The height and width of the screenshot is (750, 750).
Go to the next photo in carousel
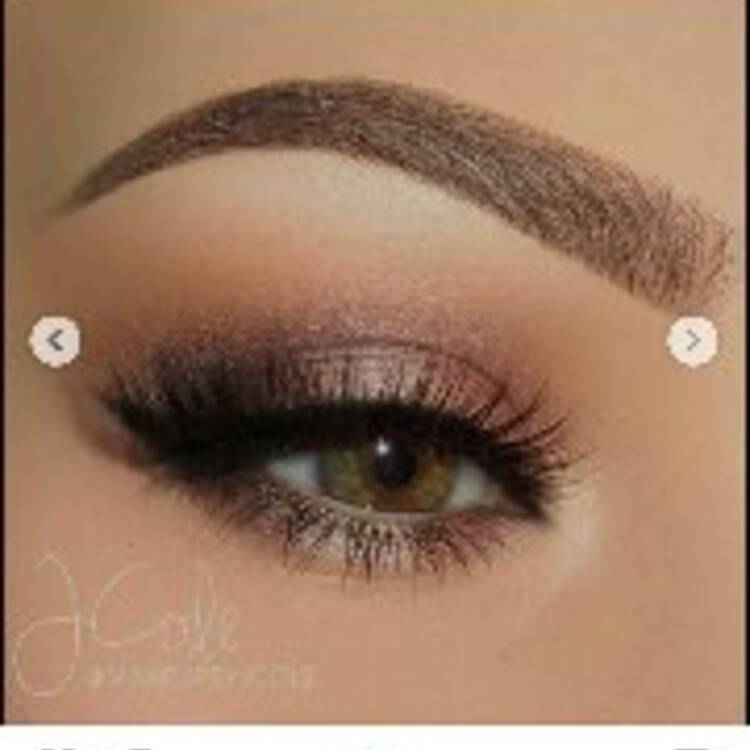pos(692,341)
